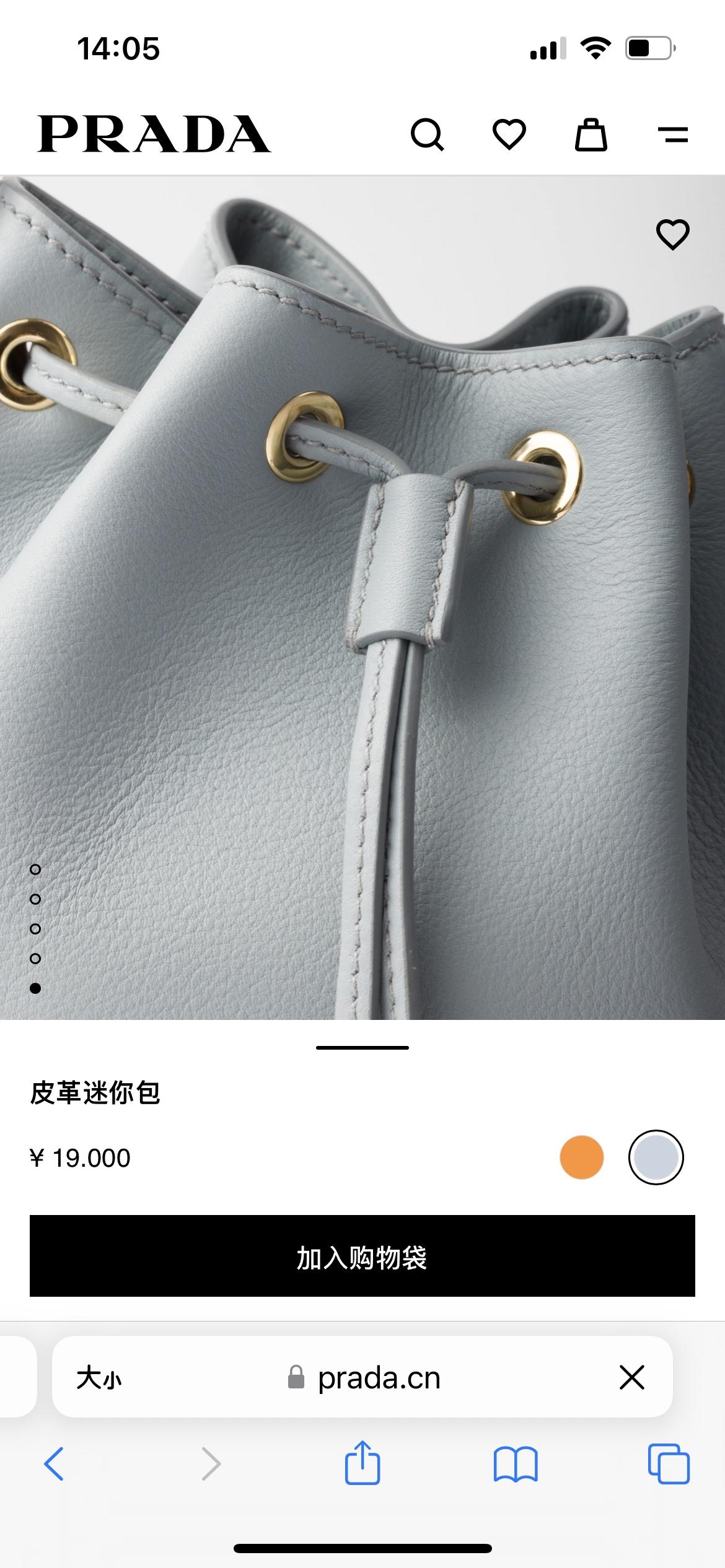The width and height of the screenshot is (725, 1568).
Task: Share this page from Safari toolbar
Action: tap(362, 1463)
